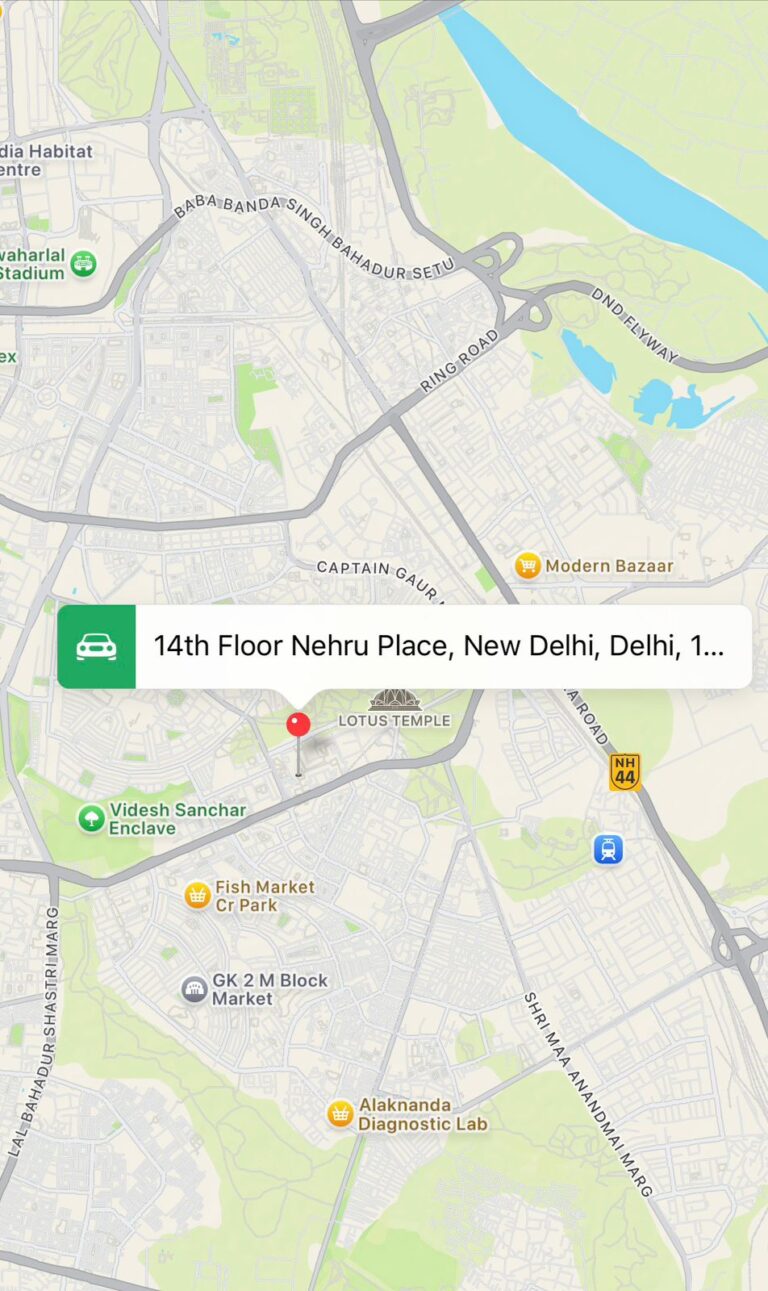
Task: Open Fish Market Cr Park marker
Action: click(x=198, y=895)
